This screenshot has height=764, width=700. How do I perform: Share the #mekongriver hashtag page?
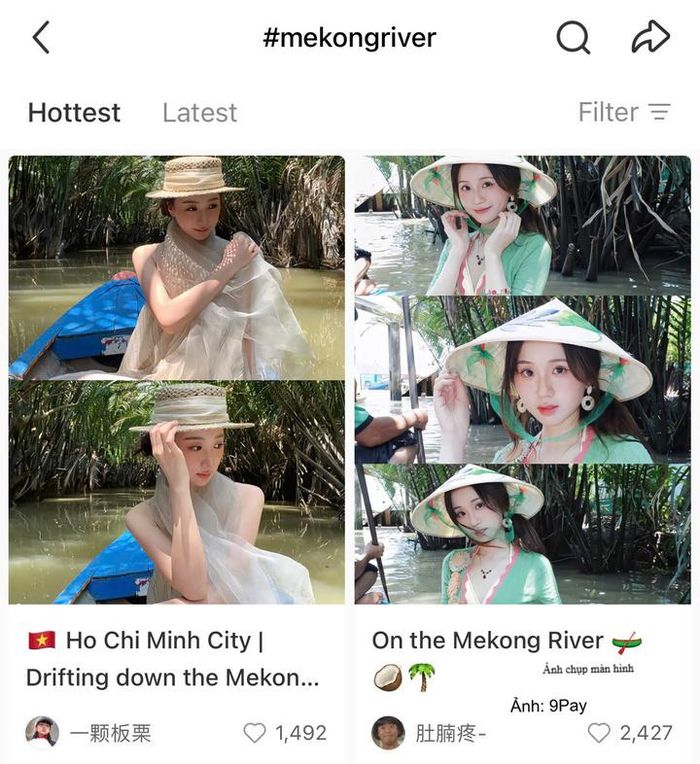point(650,37)
